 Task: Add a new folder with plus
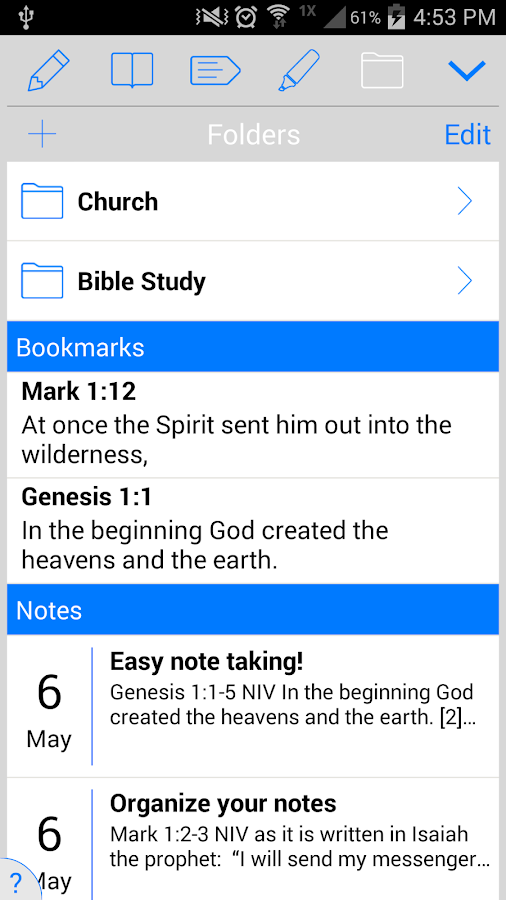(42, 135)
